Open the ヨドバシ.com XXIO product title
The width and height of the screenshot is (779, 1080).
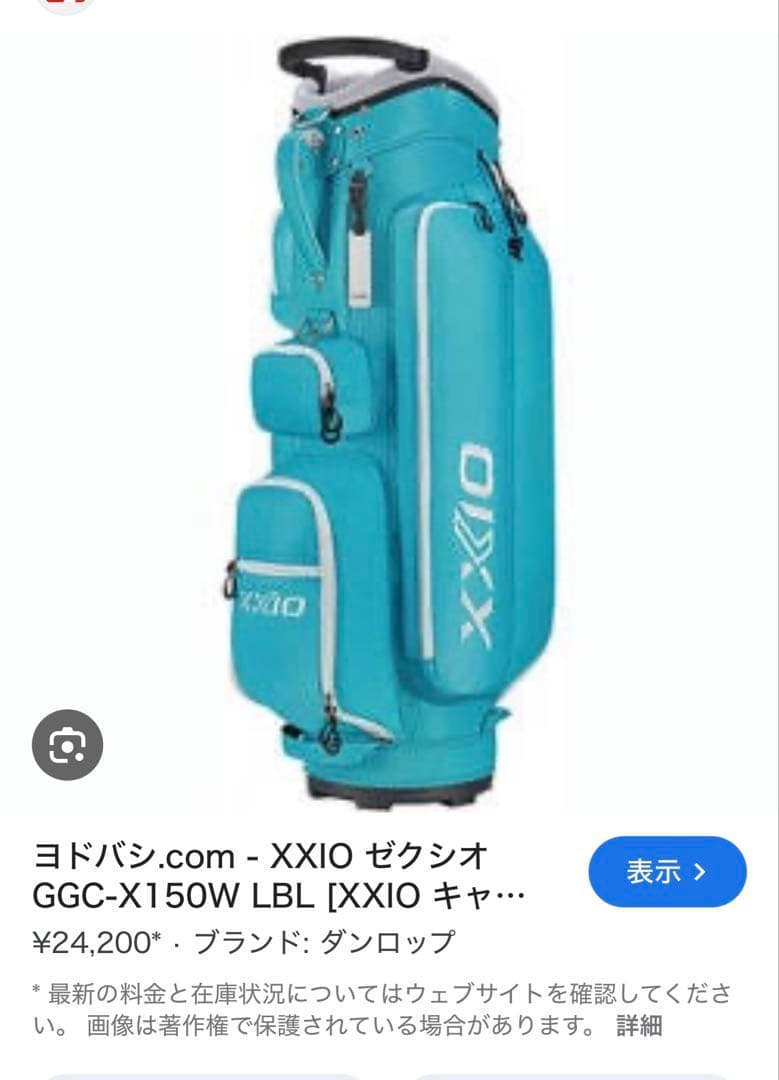280,874
